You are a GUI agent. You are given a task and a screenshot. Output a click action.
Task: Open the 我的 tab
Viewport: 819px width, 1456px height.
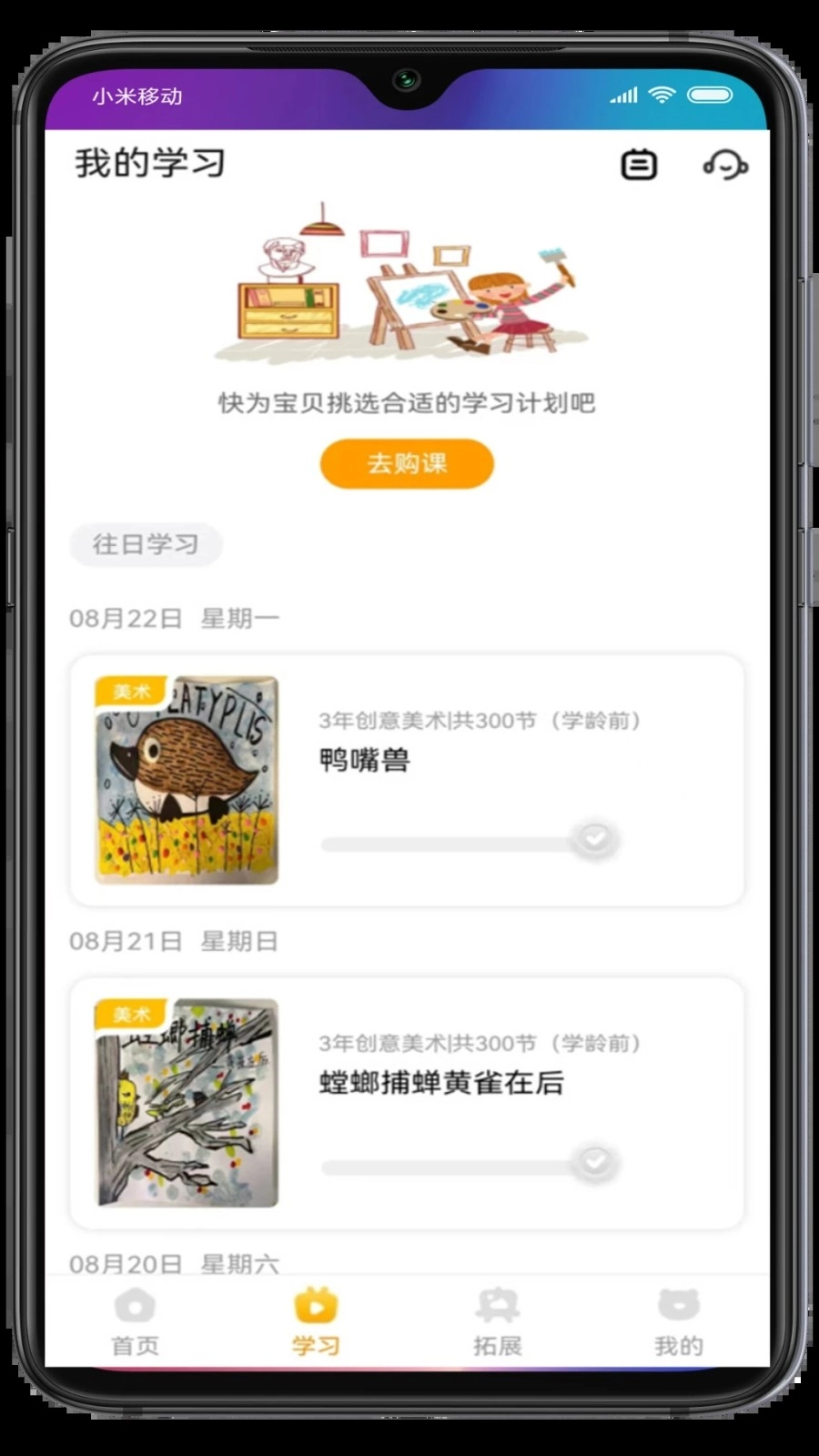tap(678, 1321)
